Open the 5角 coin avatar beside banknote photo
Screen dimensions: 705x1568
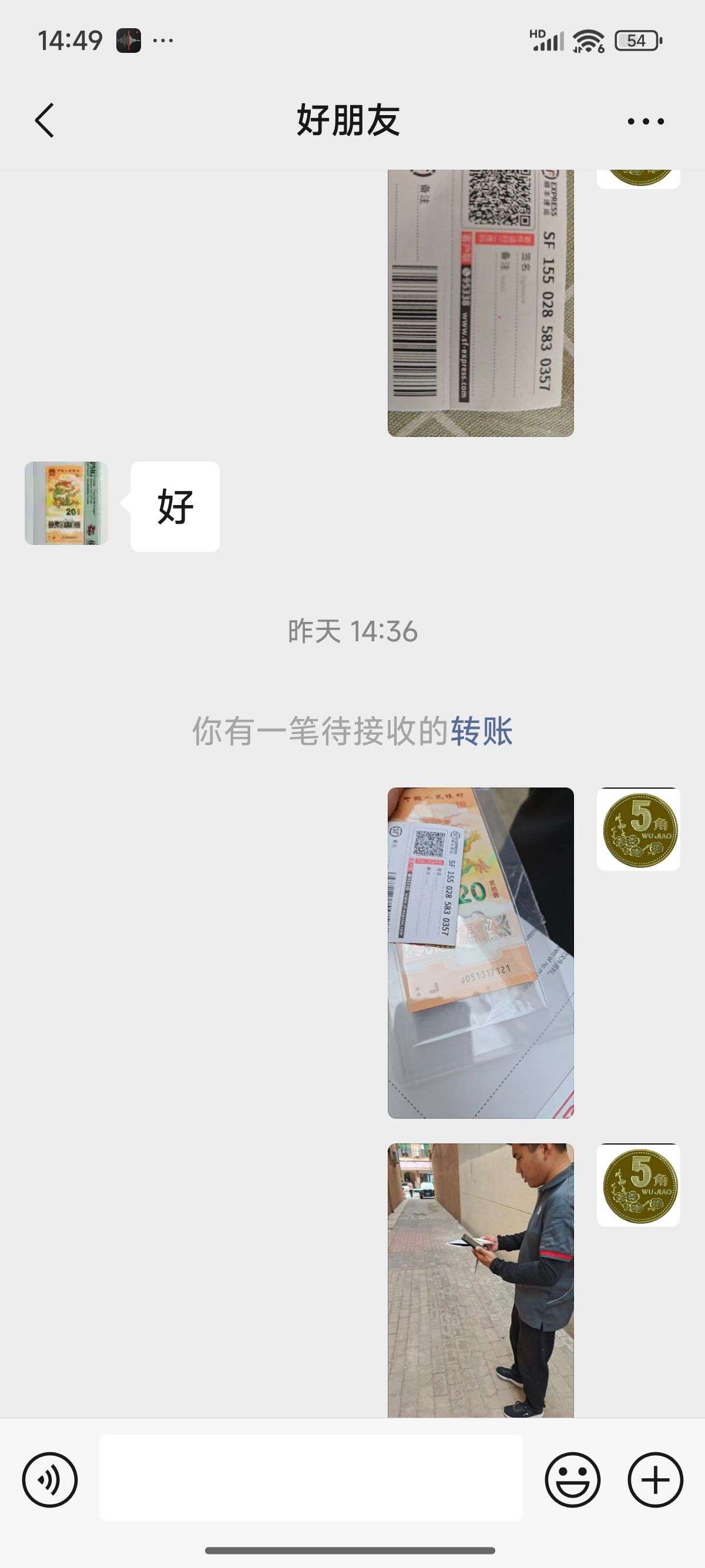click(x=638, y=829)
